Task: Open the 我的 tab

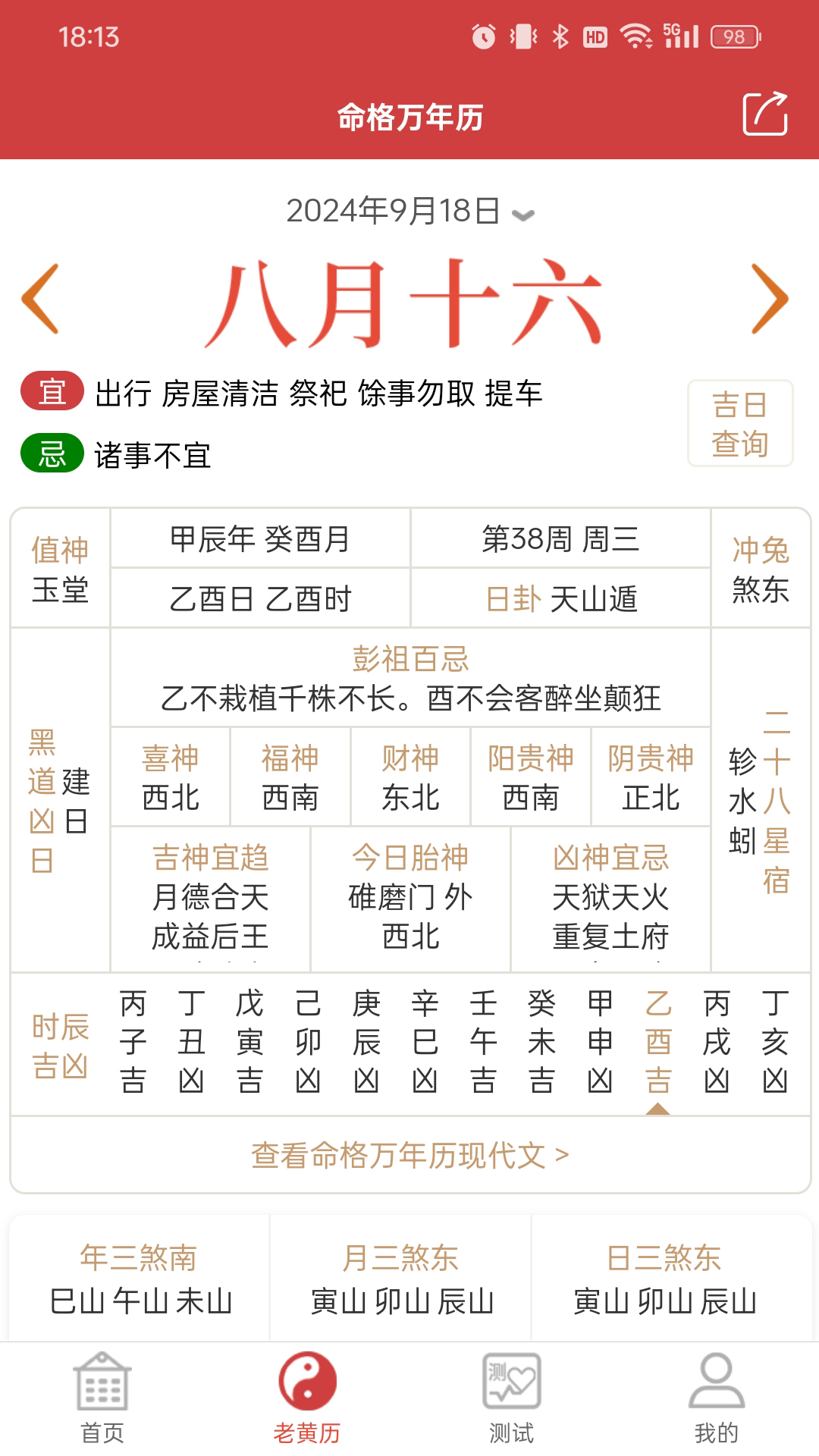Action: [x=716, y=1408]
